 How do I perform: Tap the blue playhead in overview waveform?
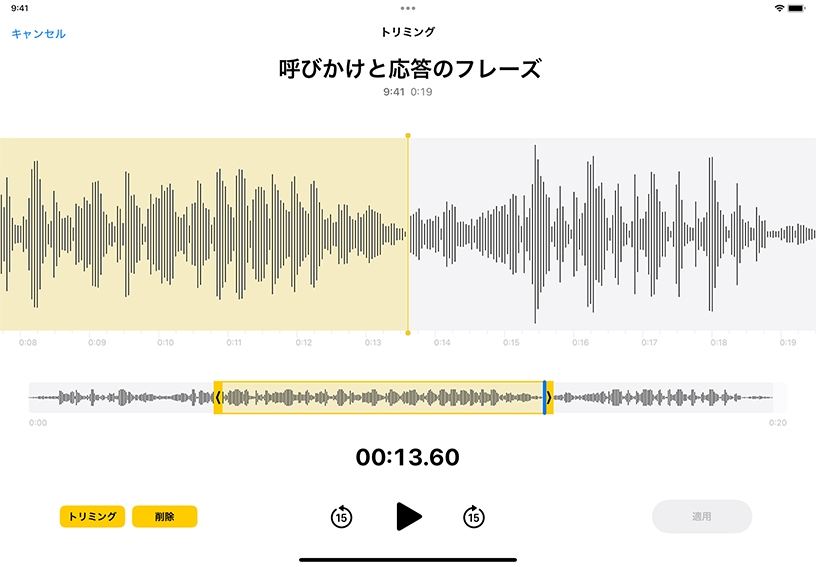[544, 397]
